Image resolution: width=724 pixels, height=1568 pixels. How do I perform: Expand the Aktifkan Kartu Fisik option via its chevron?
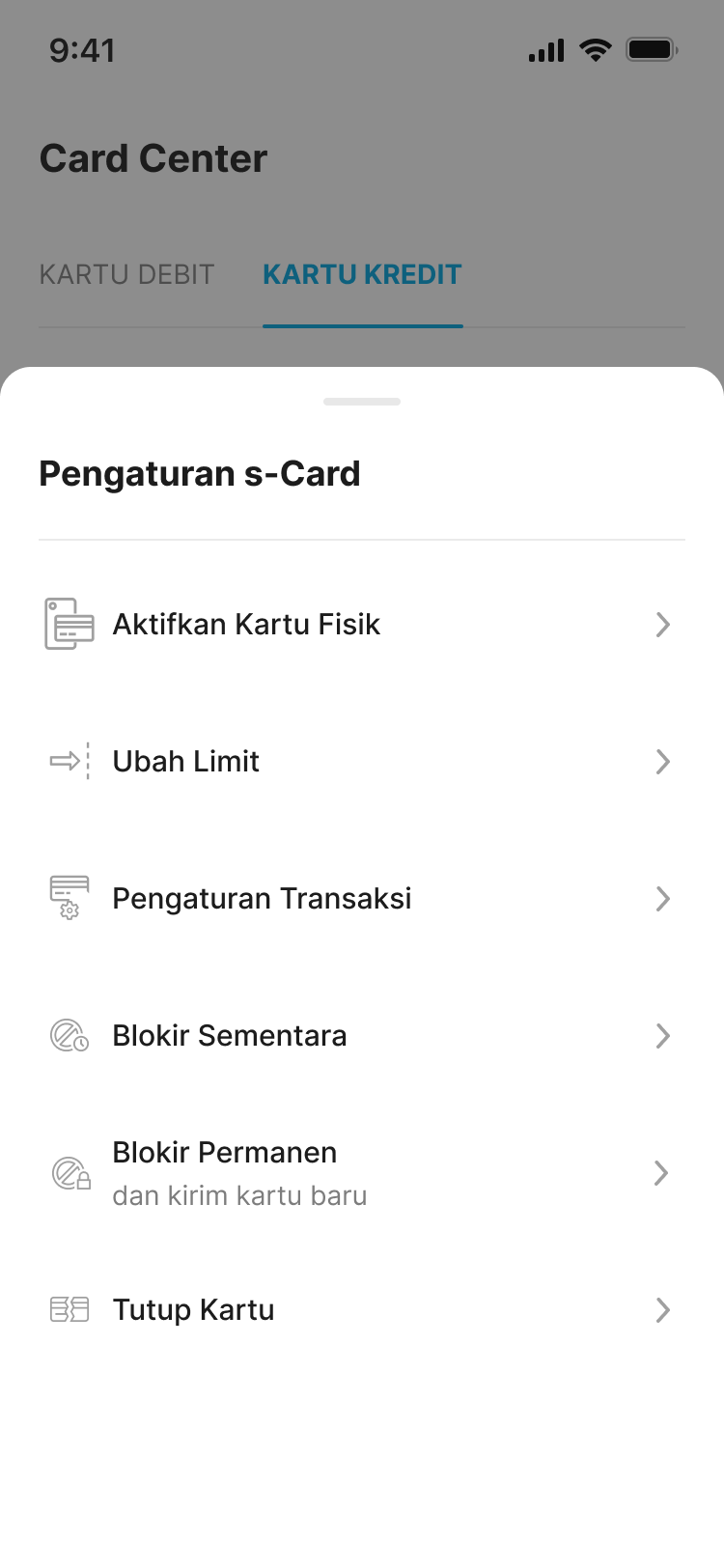(663, 625)
